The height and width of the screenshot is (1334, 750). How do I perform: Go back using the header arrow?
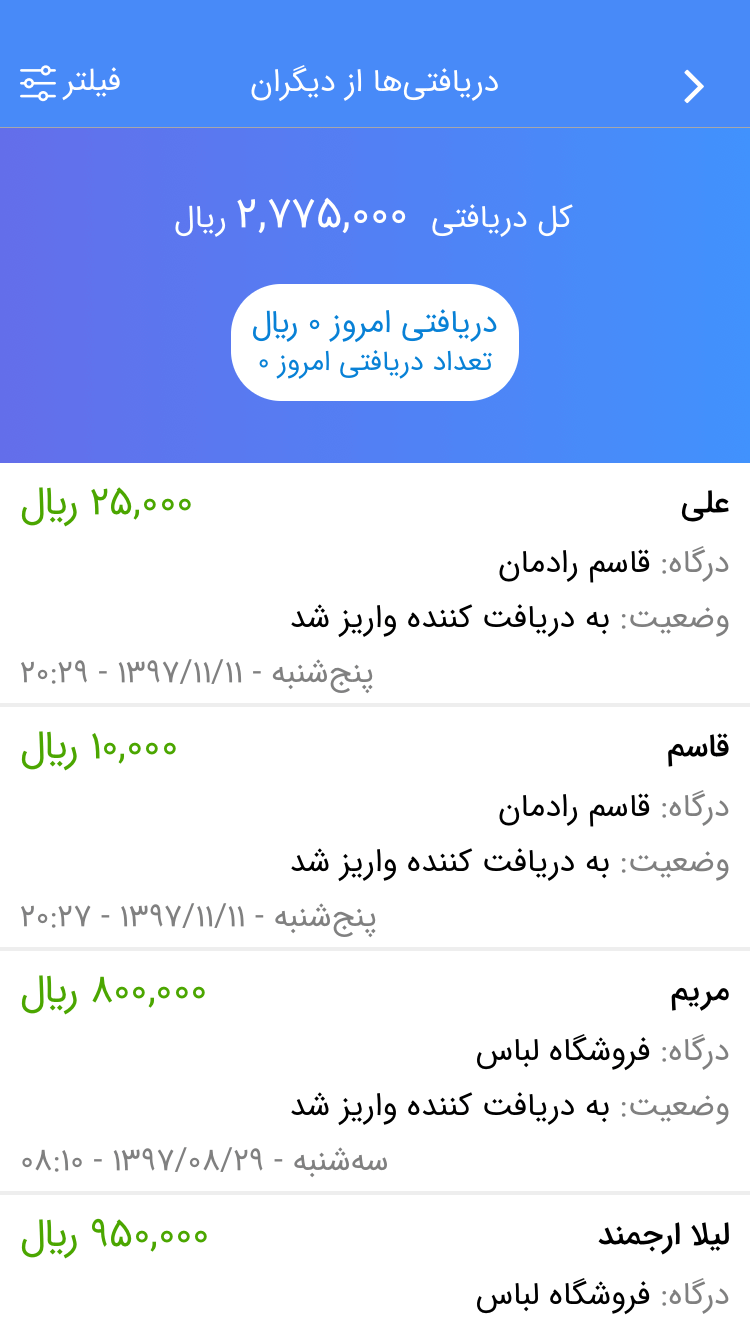pos(693,86)
